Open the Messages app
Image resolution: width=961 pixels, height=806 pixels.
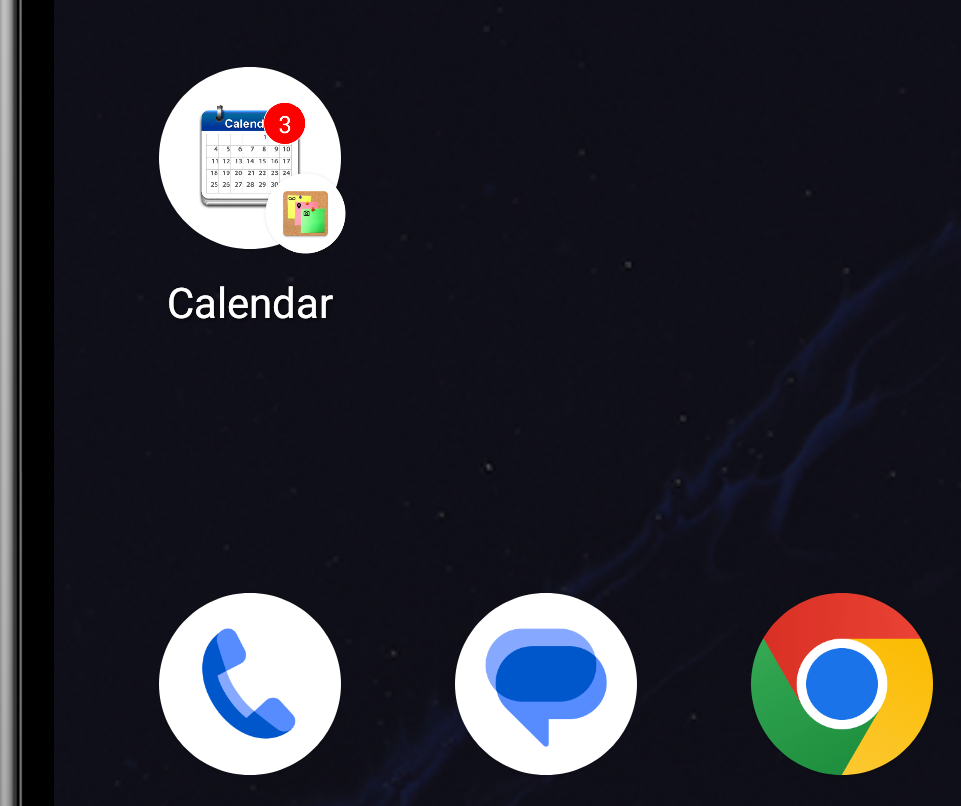(545, 684)
